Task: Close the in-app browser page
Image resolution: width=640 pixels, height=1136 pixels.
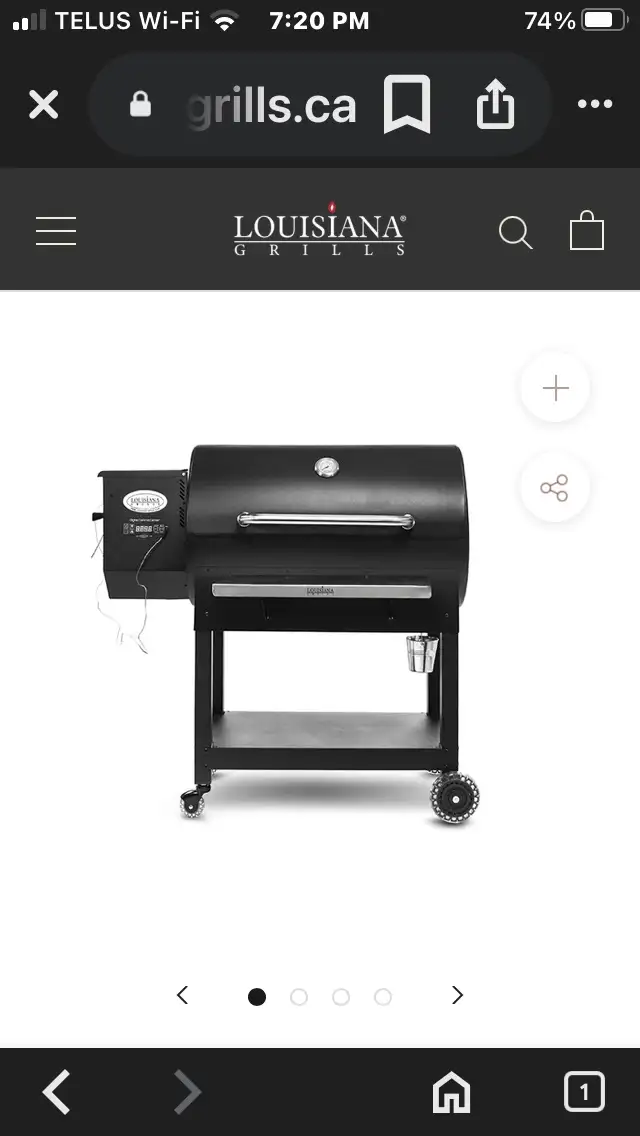Action: (x=43, y=105)
